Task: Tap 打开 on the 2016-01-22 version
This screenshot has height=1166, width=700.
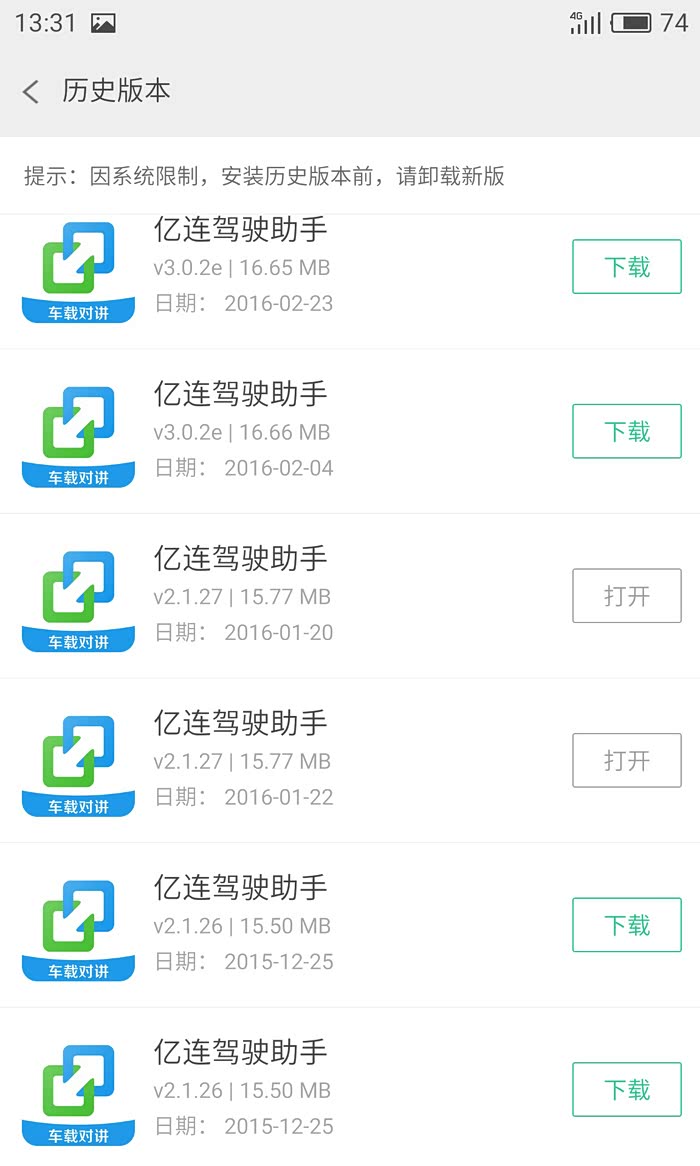Action: pos(626,761)
